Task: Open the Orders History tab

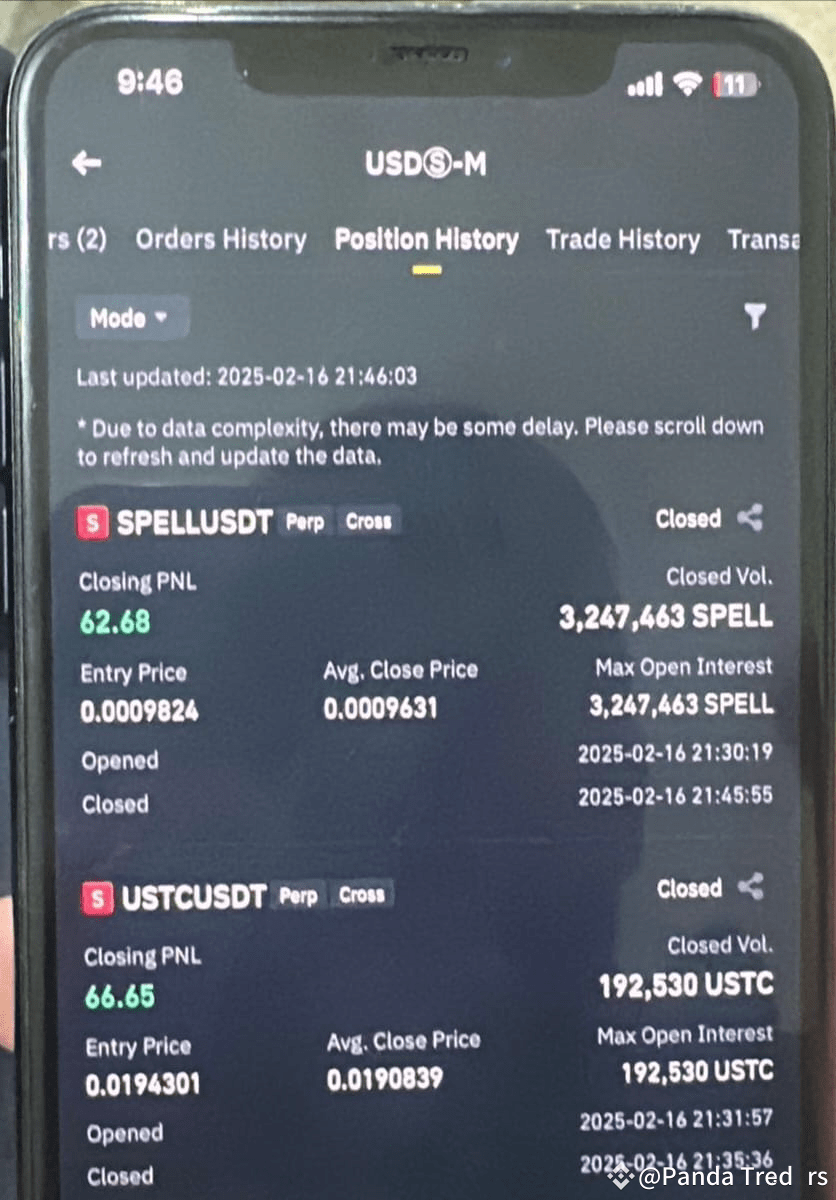Action: (x=220, y=239)
